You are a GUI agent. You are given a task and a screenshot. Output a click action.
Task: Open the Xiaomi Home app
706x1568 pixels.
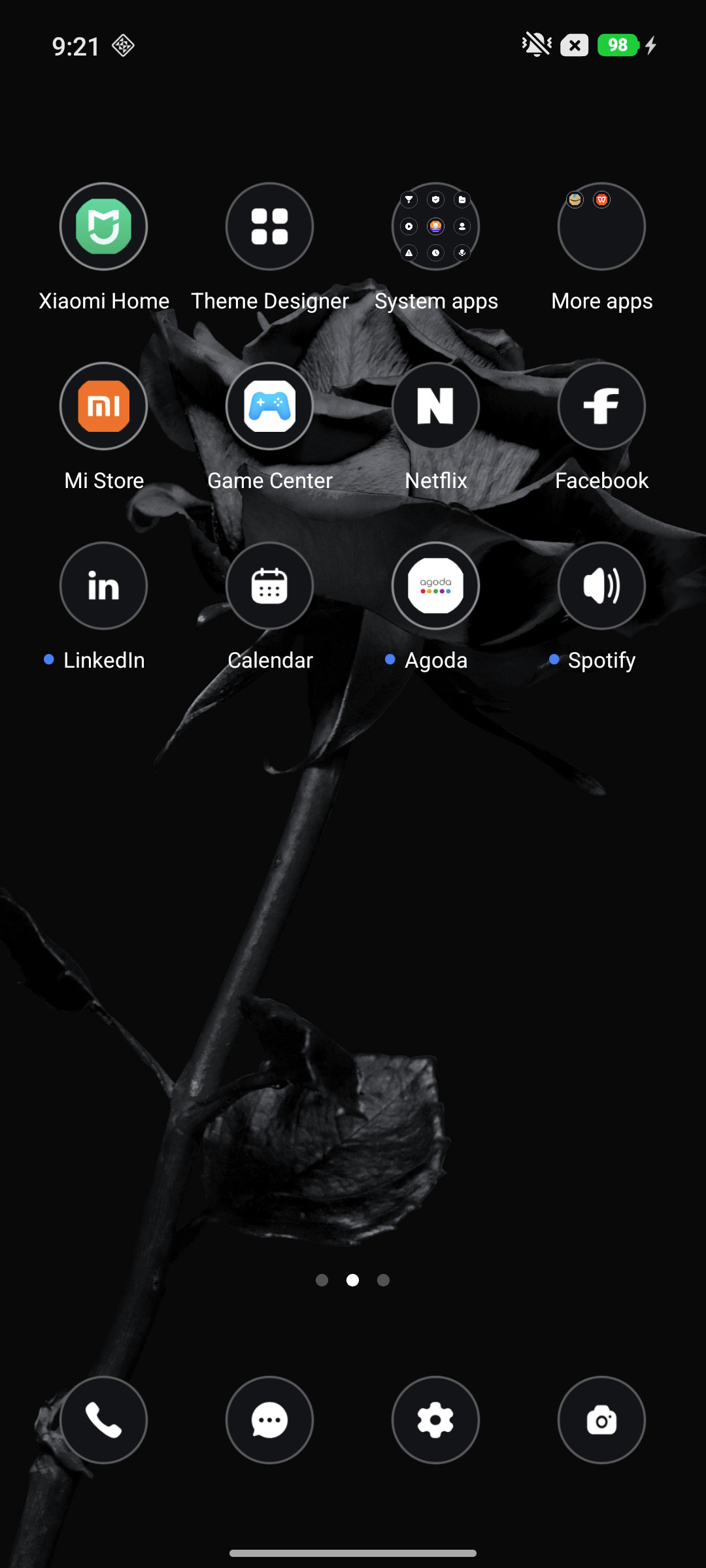[x=103, y=226]
